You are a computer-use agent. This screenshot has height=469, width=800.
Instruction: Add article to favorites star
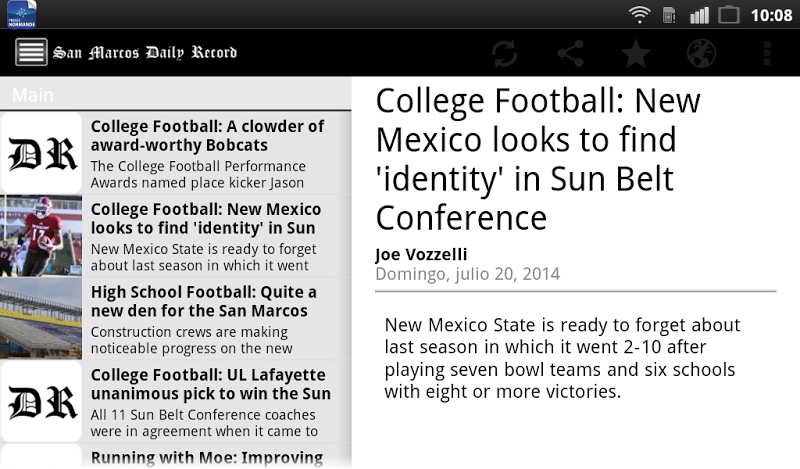[636, 53]
